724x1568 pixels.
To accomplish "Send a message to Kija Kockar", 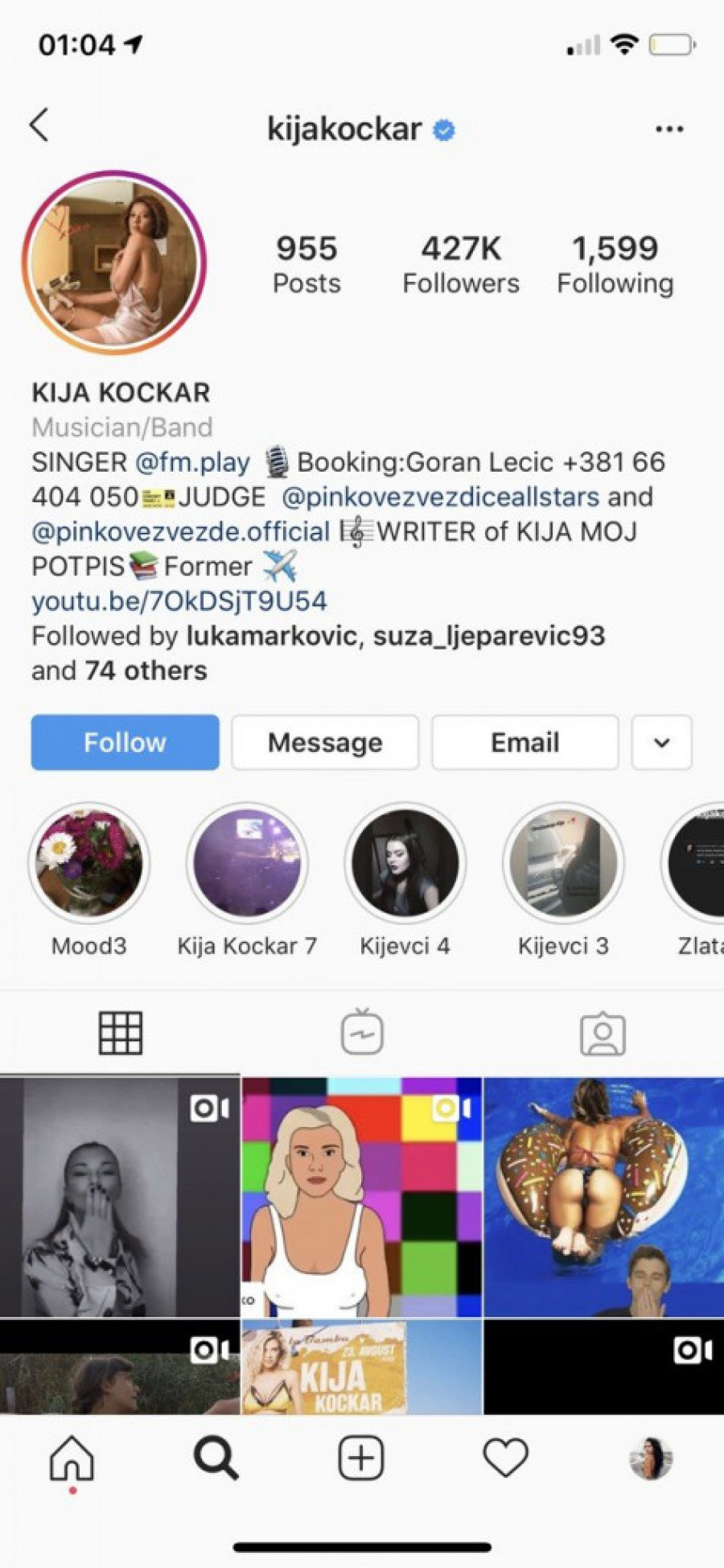I will coord(325,742).
